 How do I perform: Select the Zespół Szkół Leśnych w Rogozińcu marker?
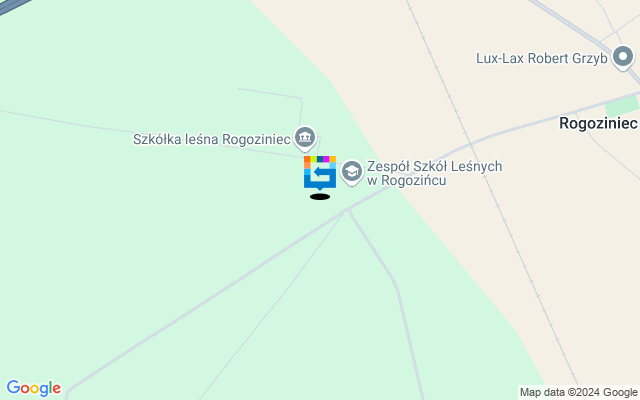(x=351, y=172)
